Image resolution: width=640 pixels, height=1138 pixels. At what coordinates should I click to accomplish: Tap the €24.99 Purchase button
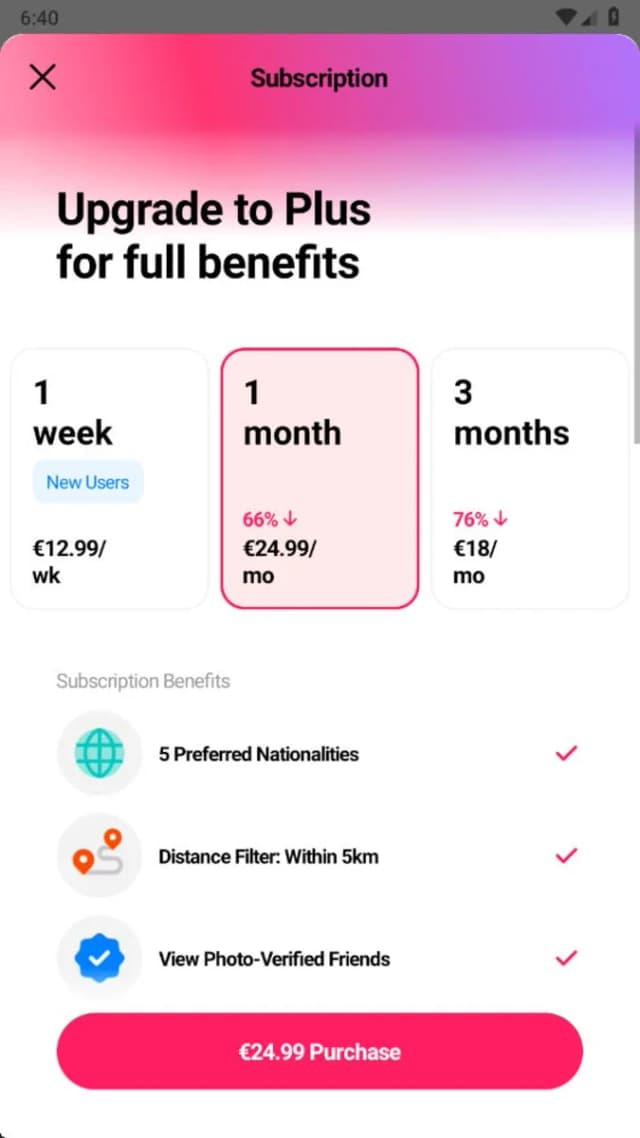pos(320,1052)
